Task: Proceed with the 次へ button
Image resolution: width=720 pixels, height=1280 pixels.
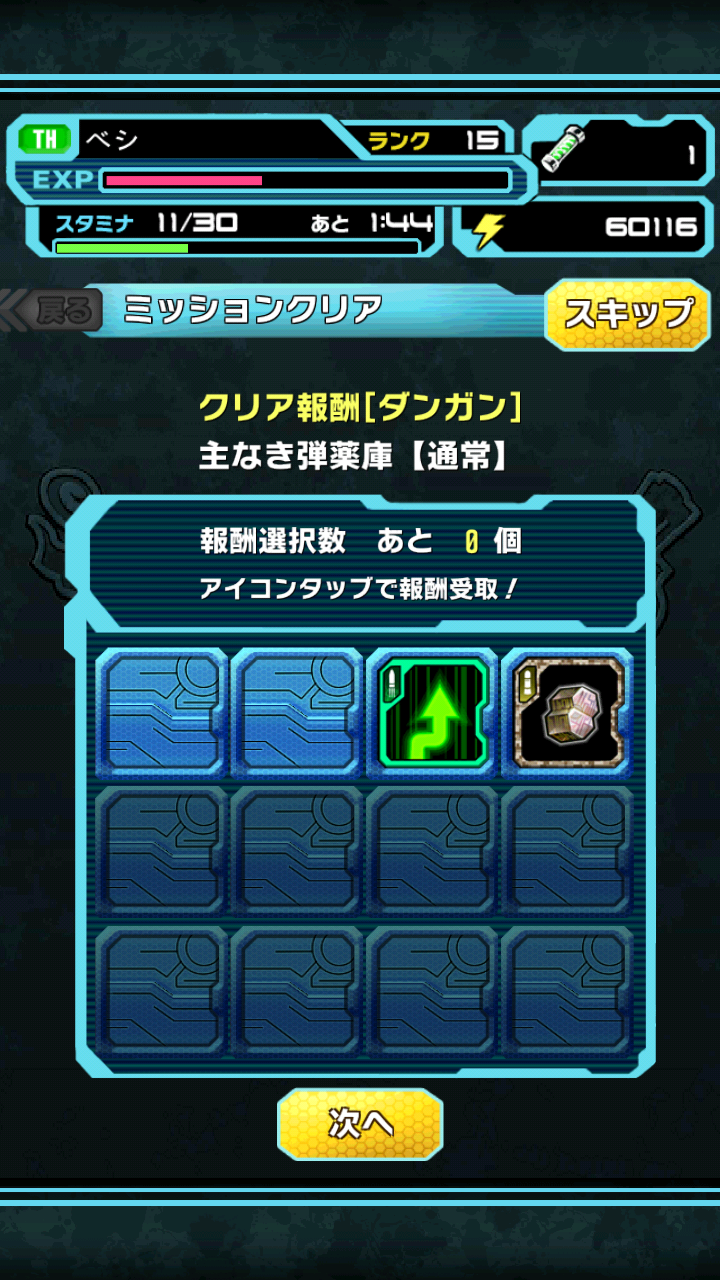Action: (x=360, y=1124)
